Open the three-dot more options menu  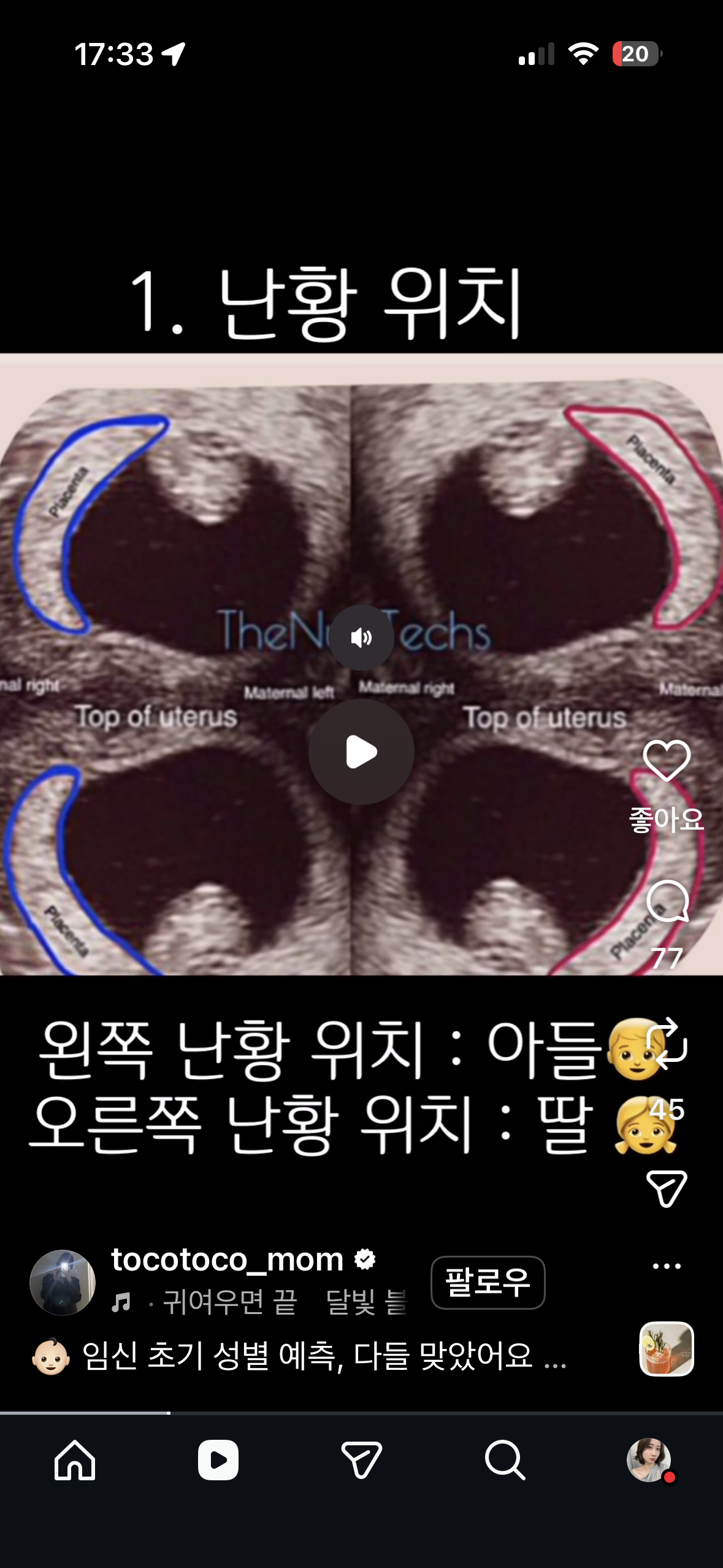tap(667, 1266)
